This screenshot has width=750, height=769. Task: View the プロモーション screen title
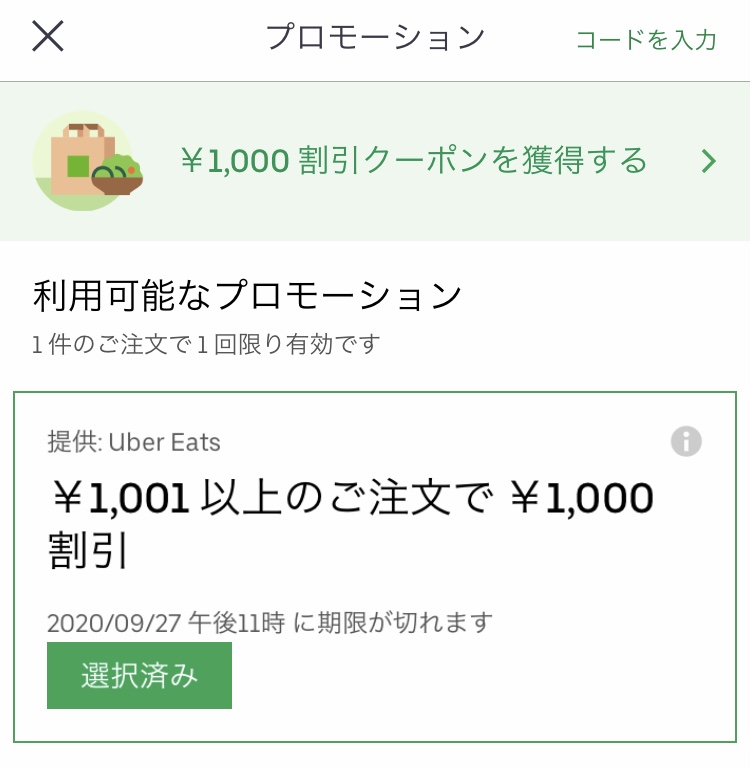click(x=375, y=36)
